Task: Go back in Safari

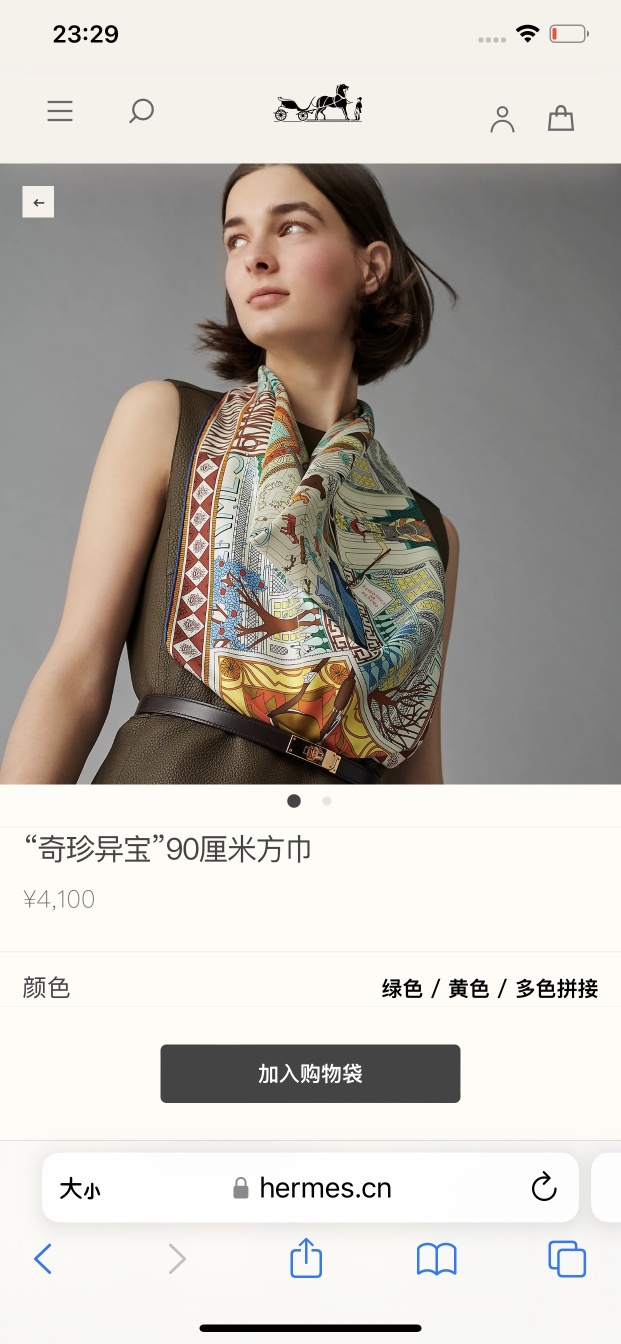Action: point(43,1258)
